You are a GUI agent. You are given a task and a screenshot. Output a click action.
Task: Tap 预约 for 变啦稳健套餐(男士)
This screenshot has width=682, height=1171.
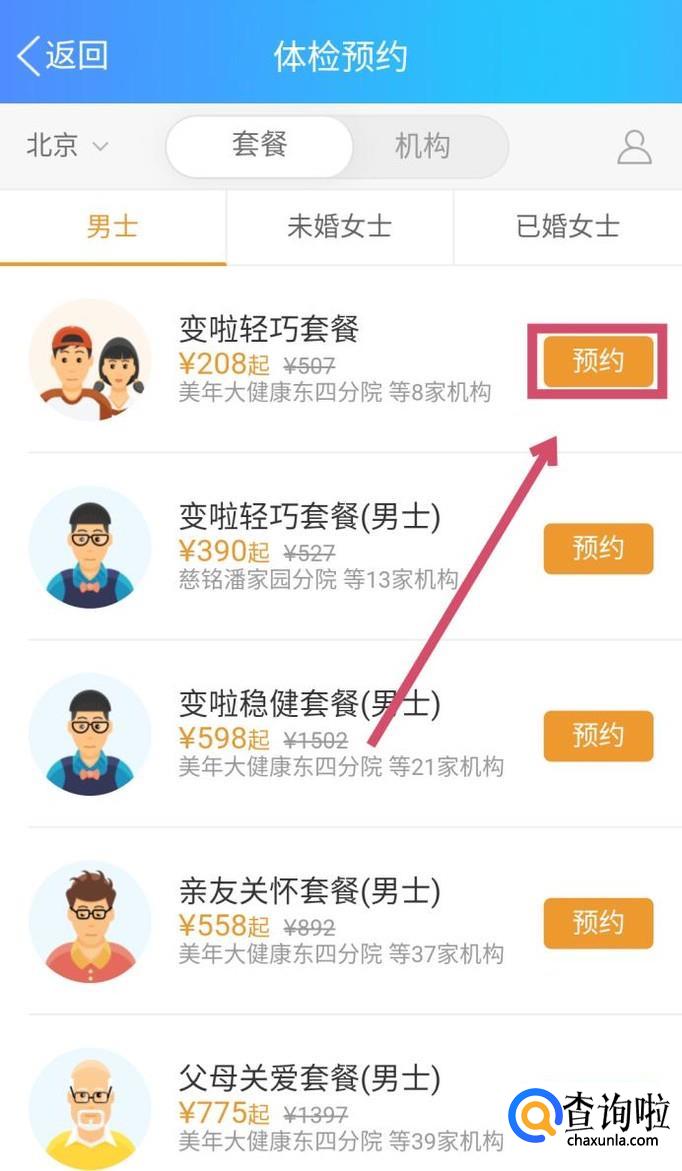[598, 735]
